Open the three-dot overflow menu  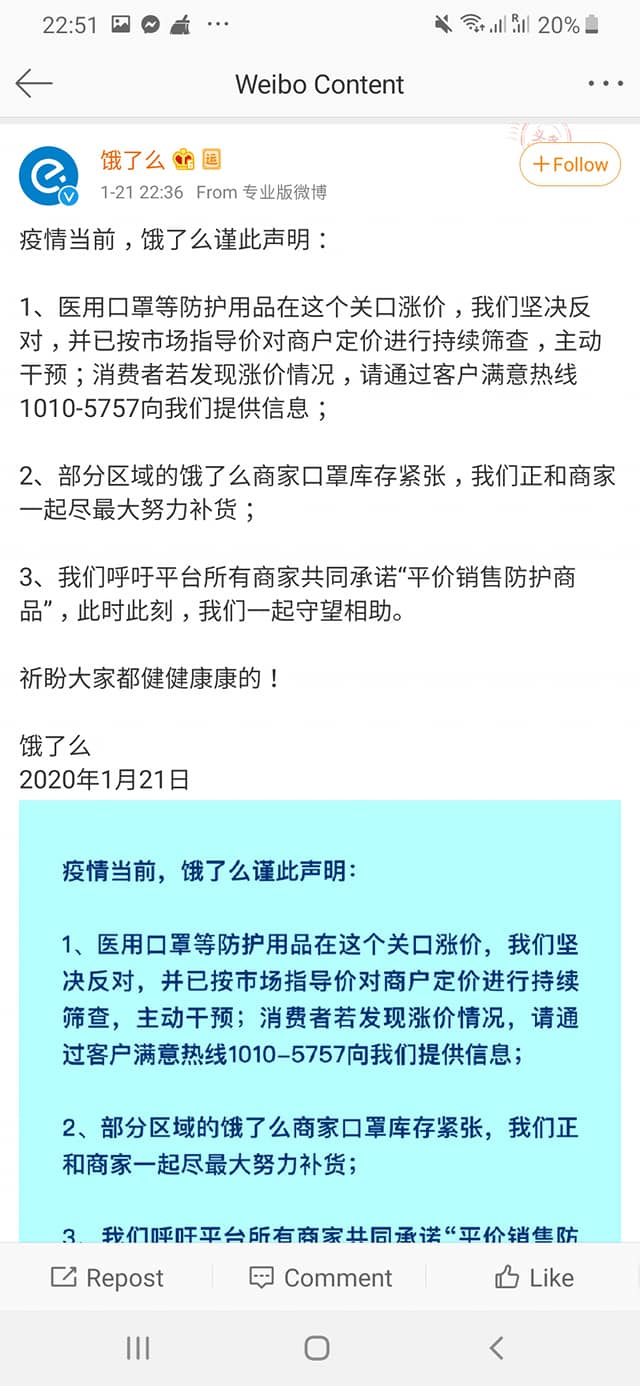604,84
